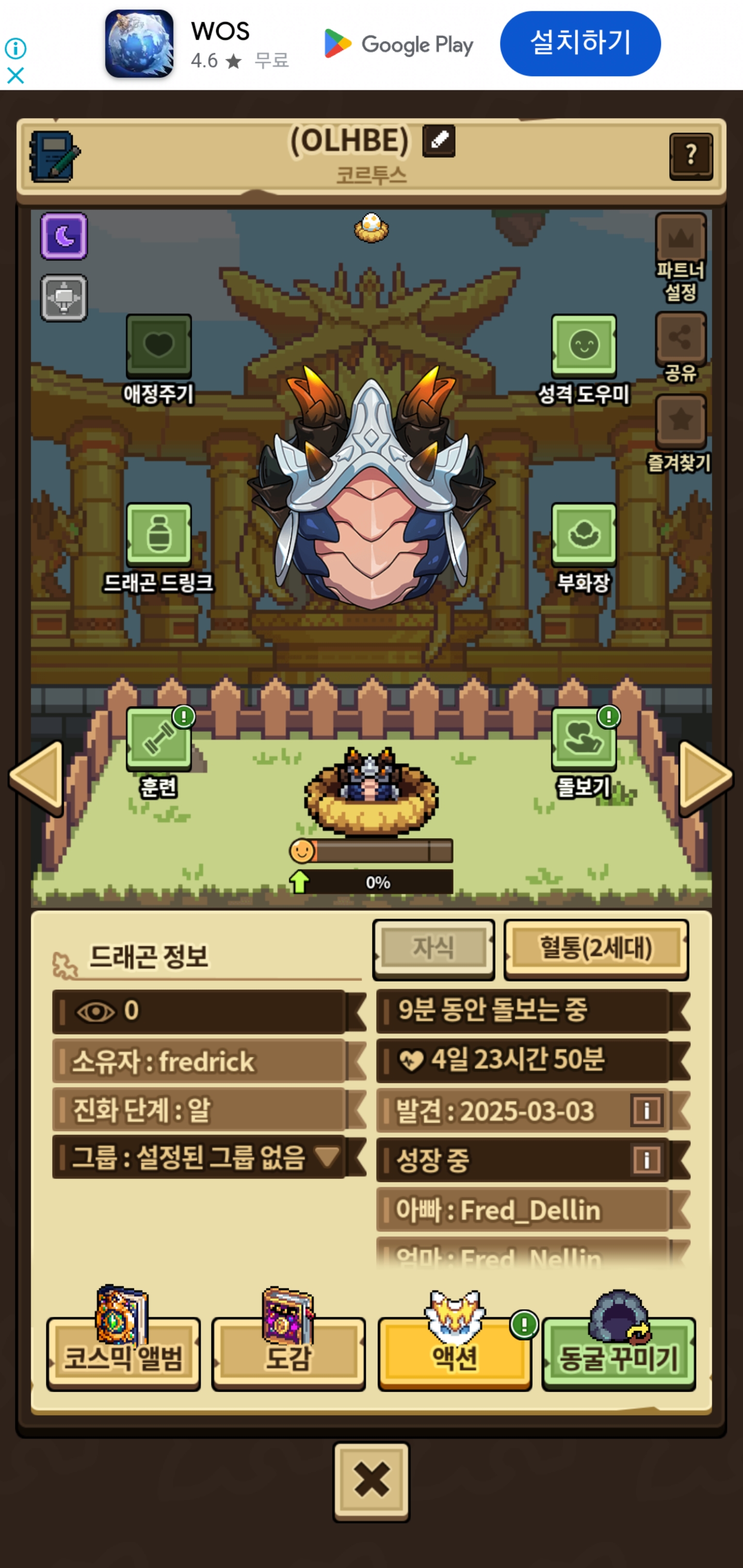Open 부화장 hatchery
This screenshot has height=1568, width=743.
point(584,534)
